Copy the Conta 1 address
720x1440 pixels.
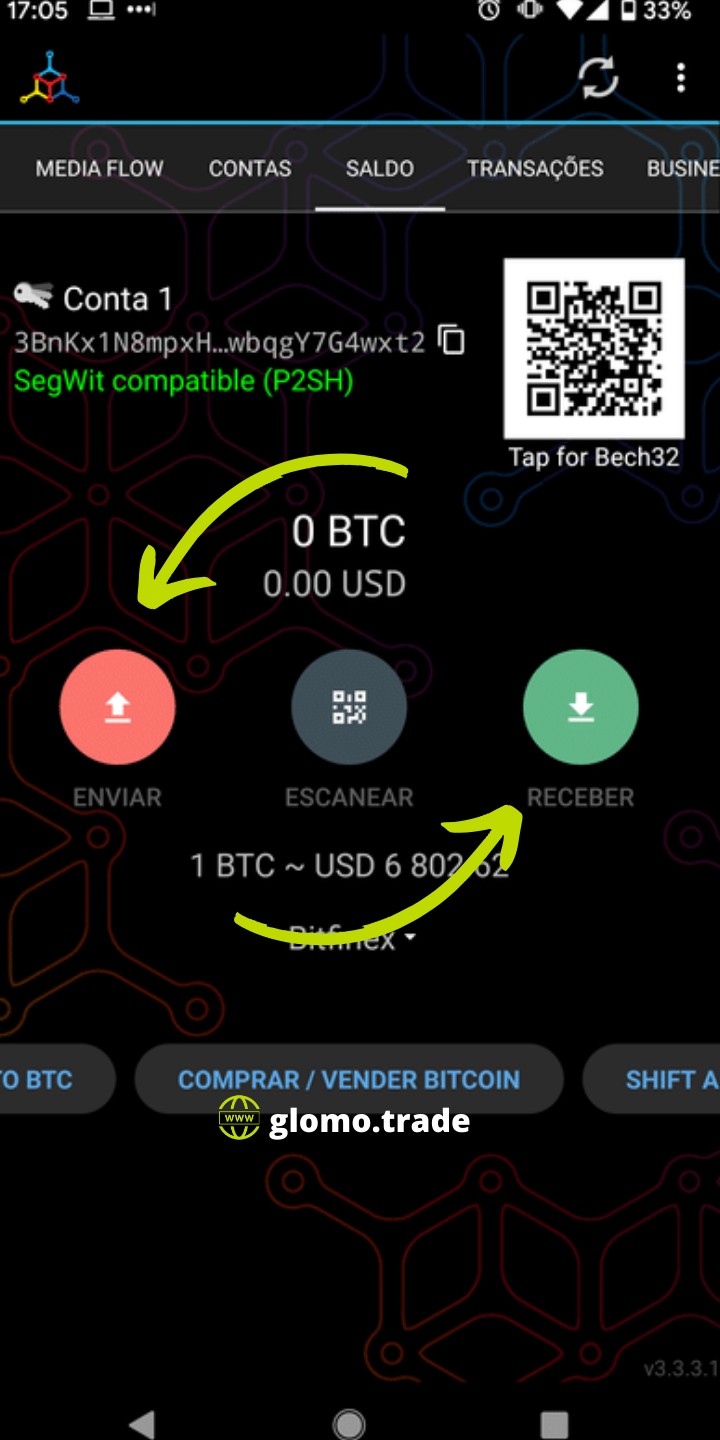point(452,340)
